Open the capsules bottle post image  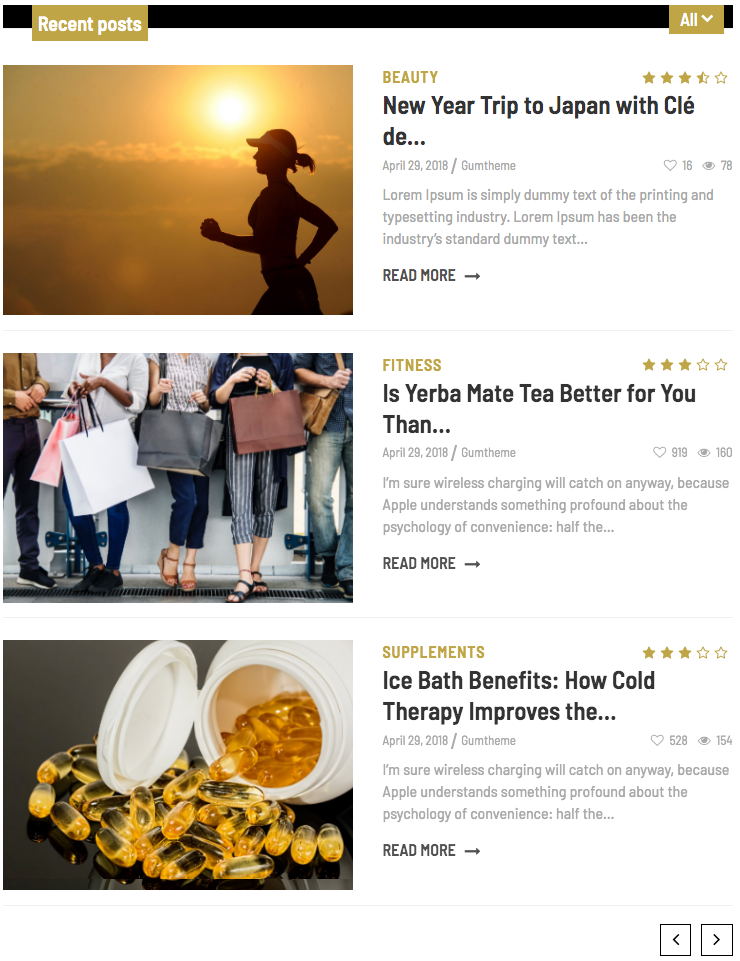point(178,765)
